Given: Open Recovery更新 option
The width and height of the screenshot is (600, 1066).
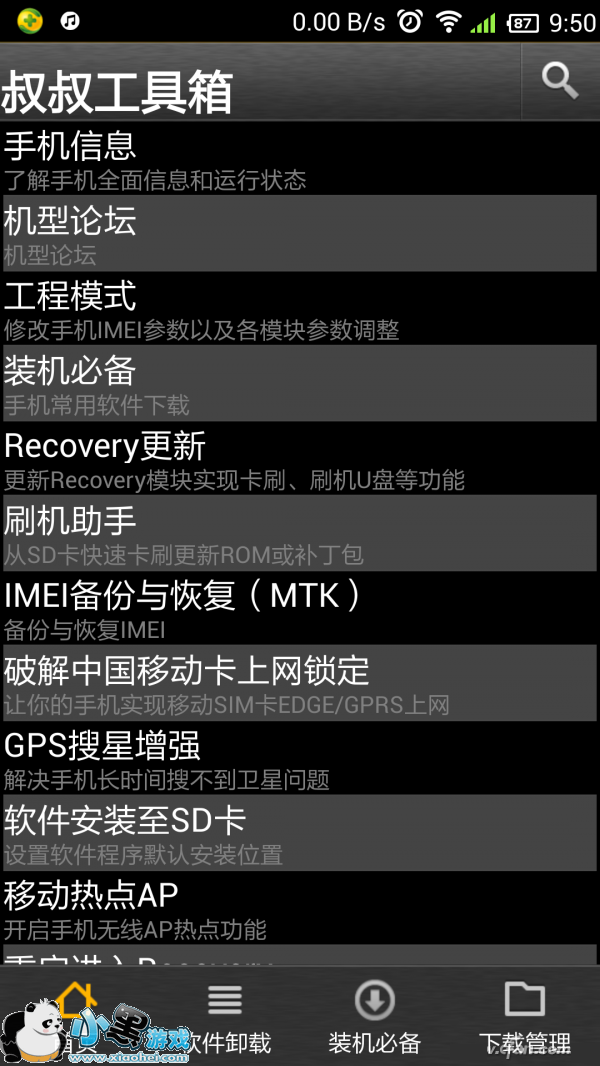Looking at the screenshot, I should pyautogui.click(x=298, y=458).
